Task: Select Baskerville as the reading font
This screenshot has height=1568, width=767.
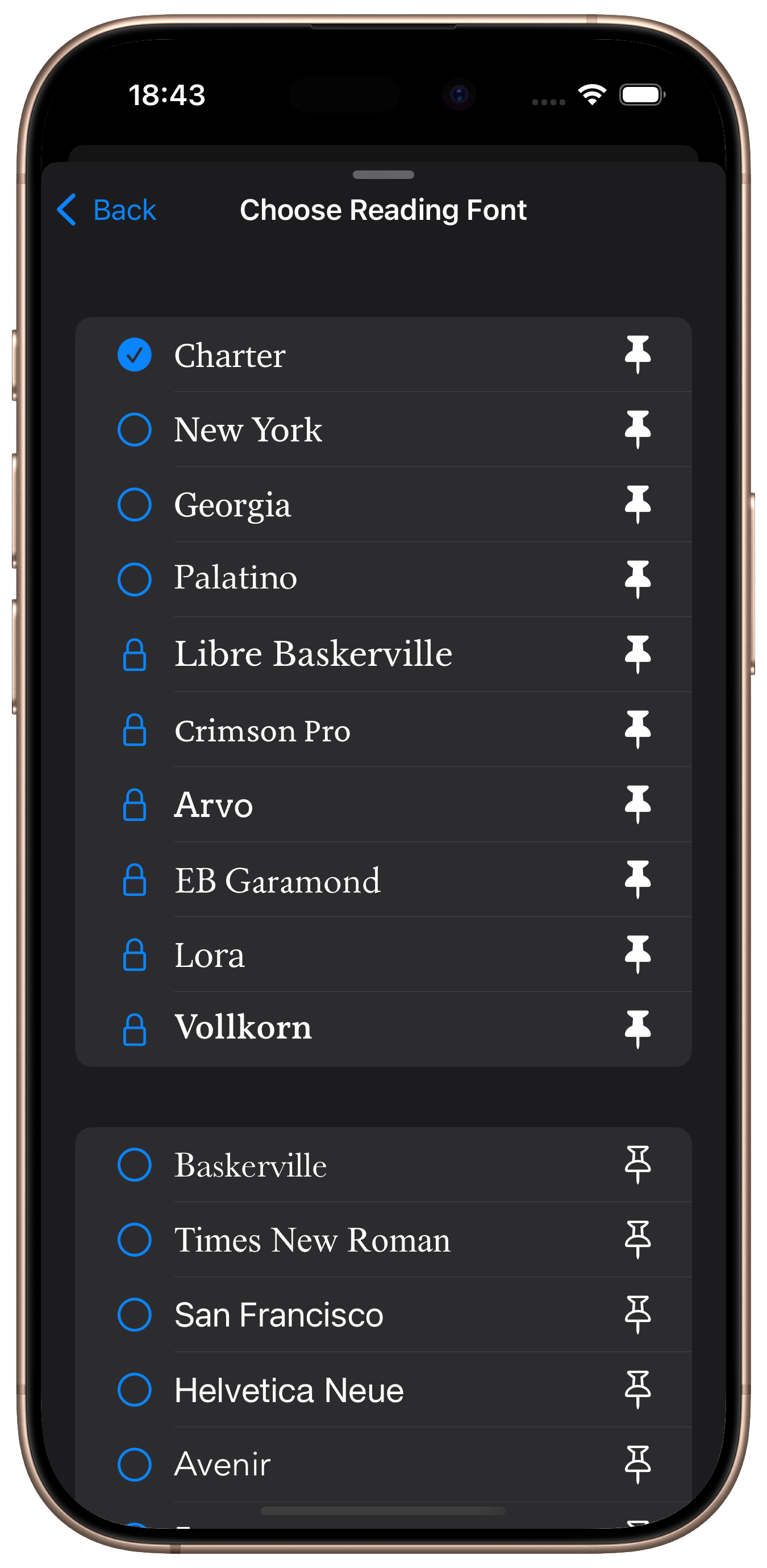Action: (x=383, y=1165)
